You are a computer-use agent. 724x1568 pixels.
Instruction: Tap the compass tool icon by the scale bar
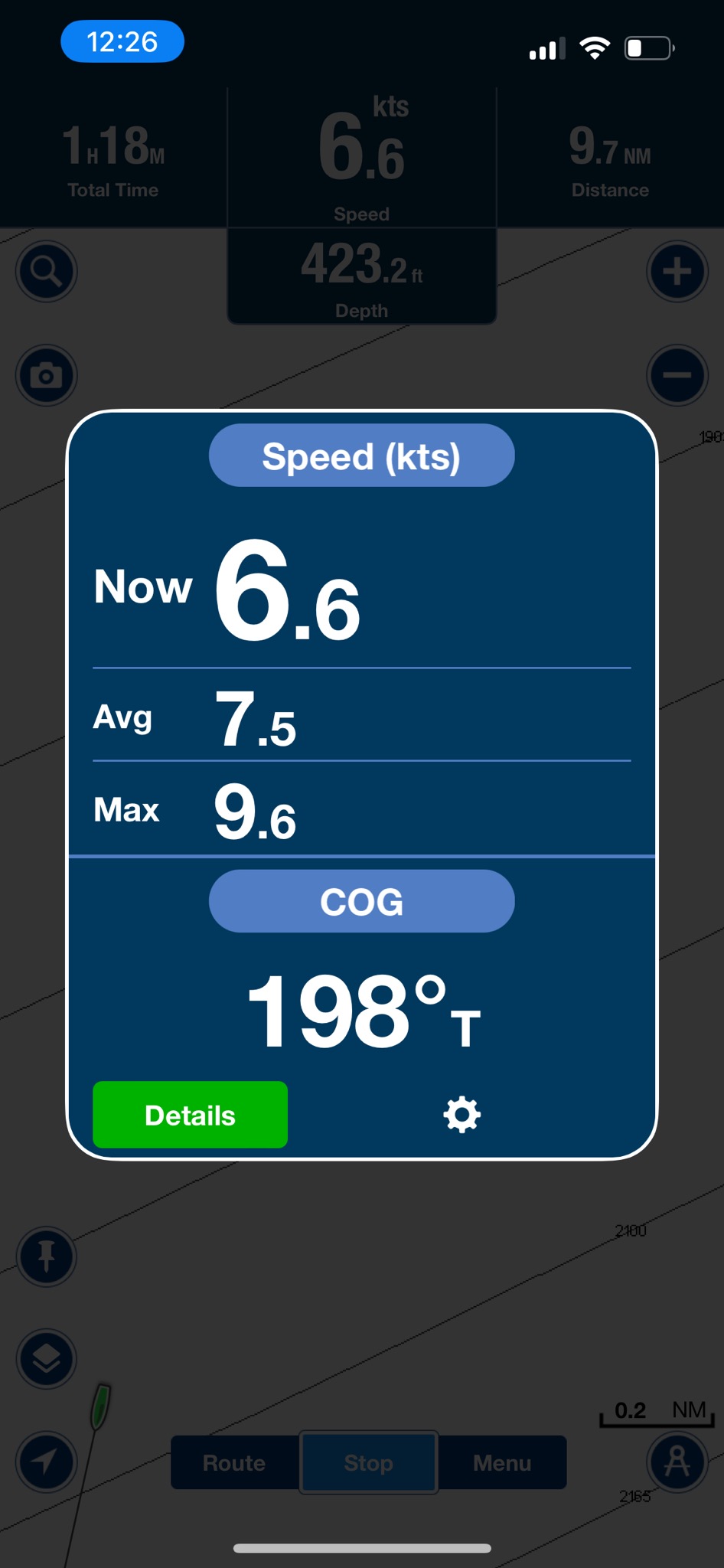677,1462
